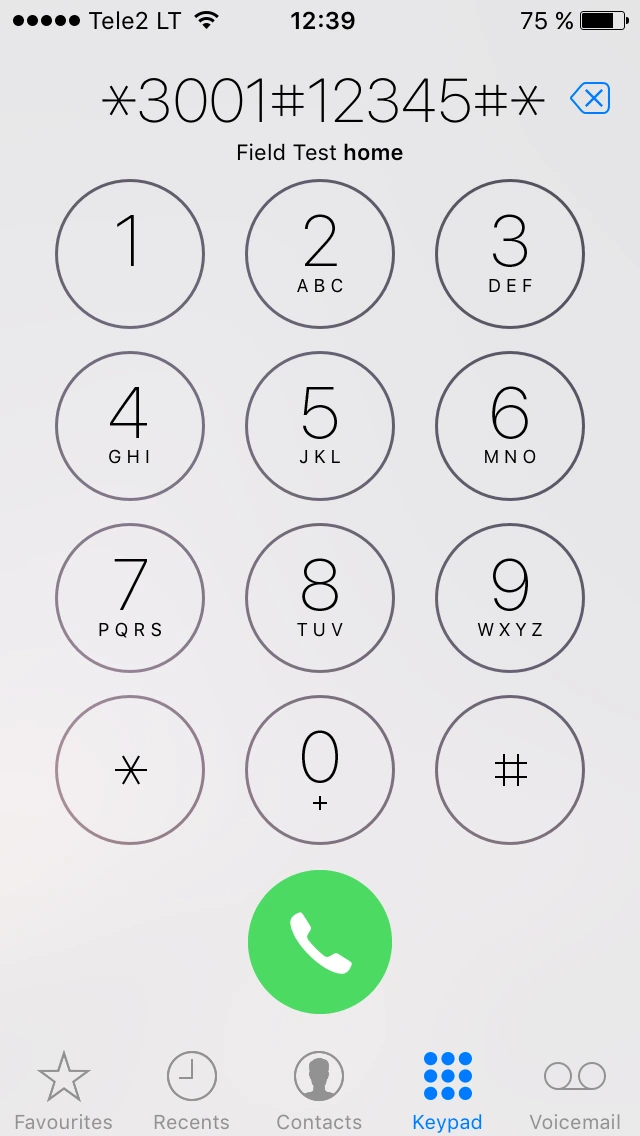Delete the last dialed character

click(590, 98)
